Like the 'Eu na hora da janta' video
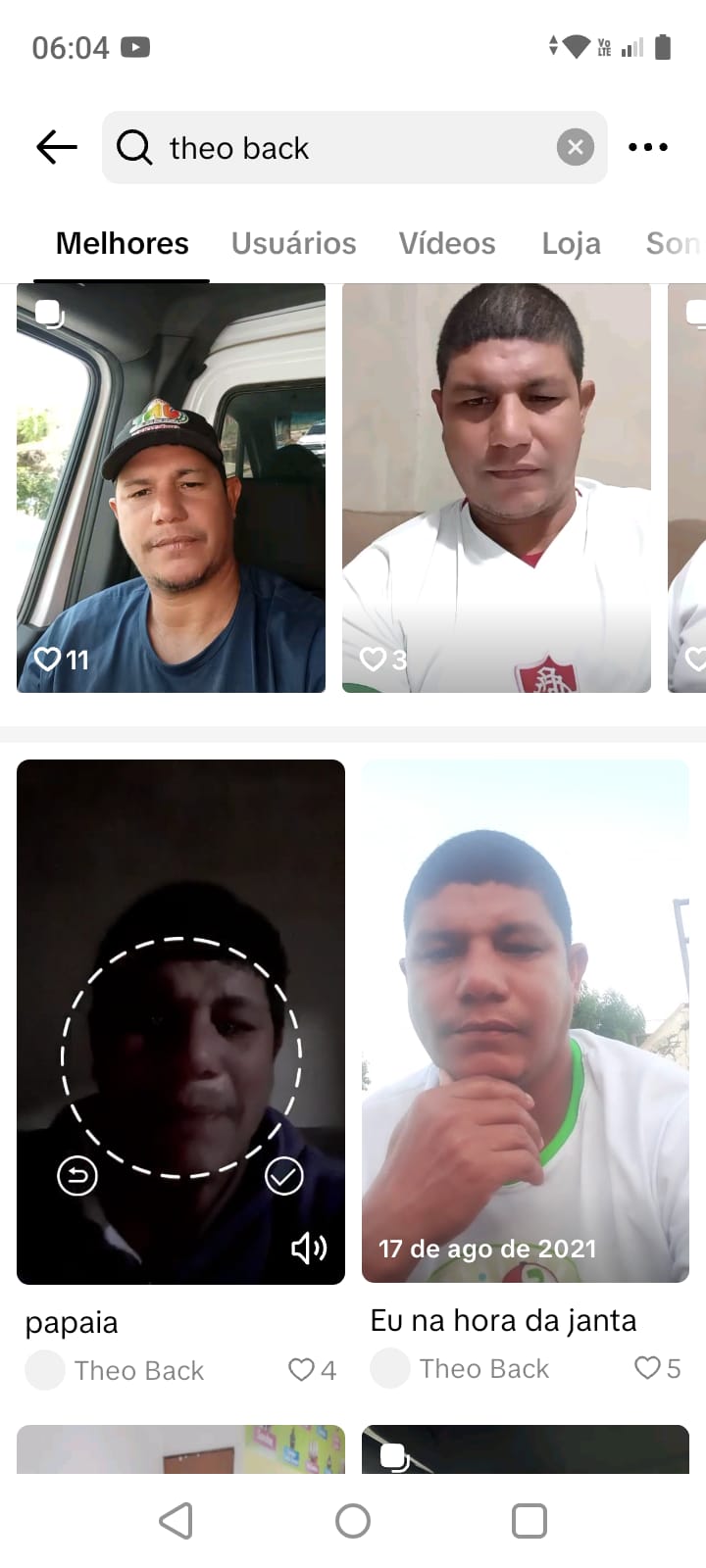Image resolution: width=706 pixels, height=1568 pixels. [647, 1367]
